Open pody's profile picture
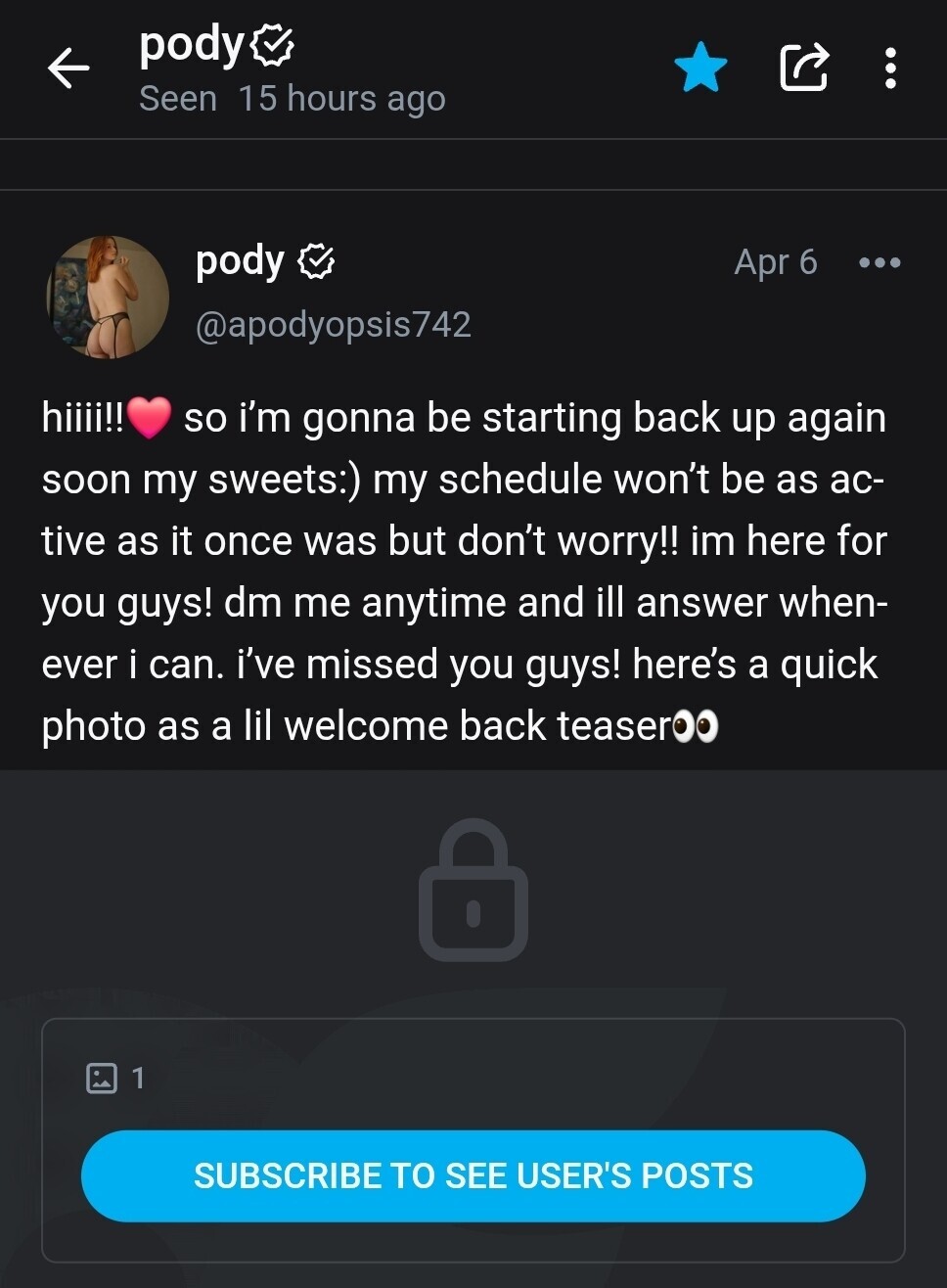 tap(108, 297)
